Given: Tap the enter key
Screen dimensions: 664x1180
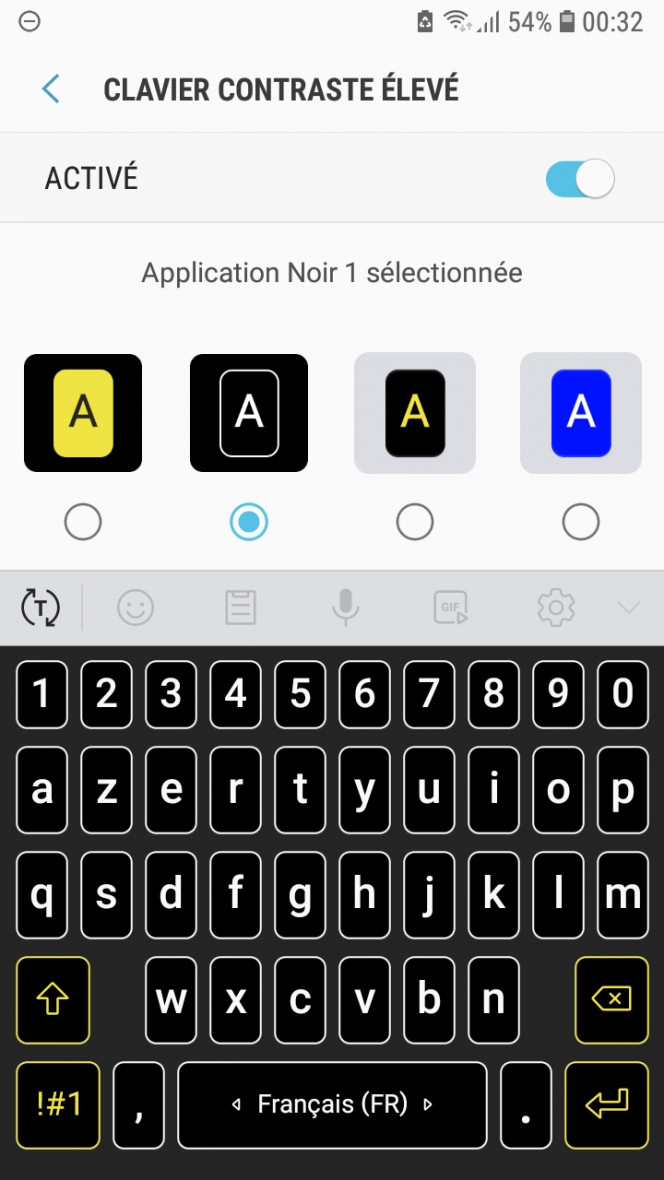Looking at the screenshot, I should [x=606, y=1104].
